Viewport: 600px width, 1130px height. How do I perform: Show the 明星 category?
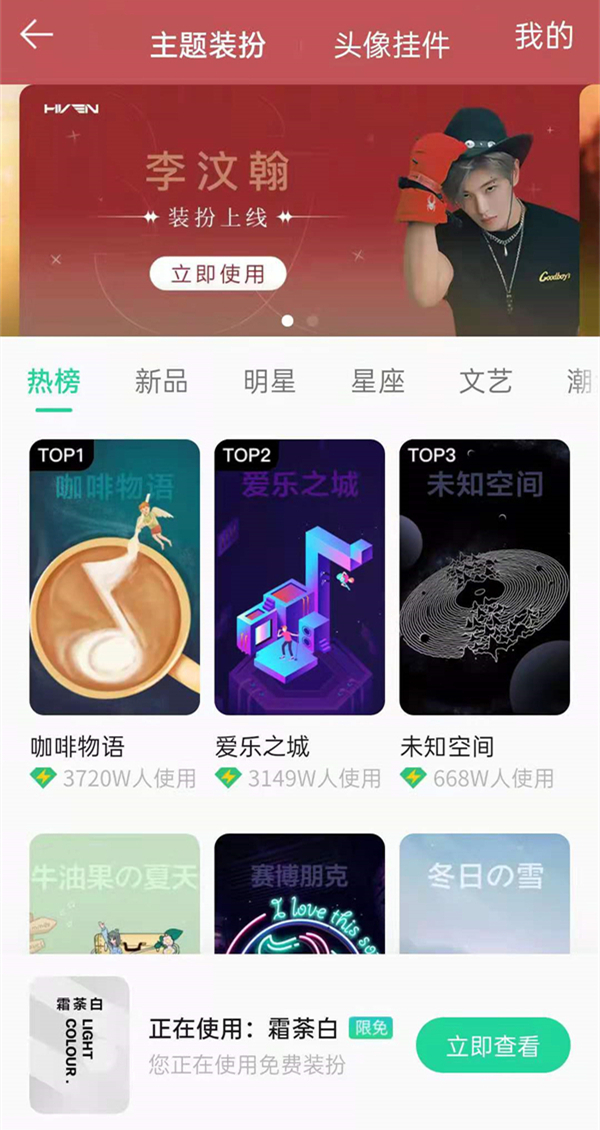click(269, 381)
